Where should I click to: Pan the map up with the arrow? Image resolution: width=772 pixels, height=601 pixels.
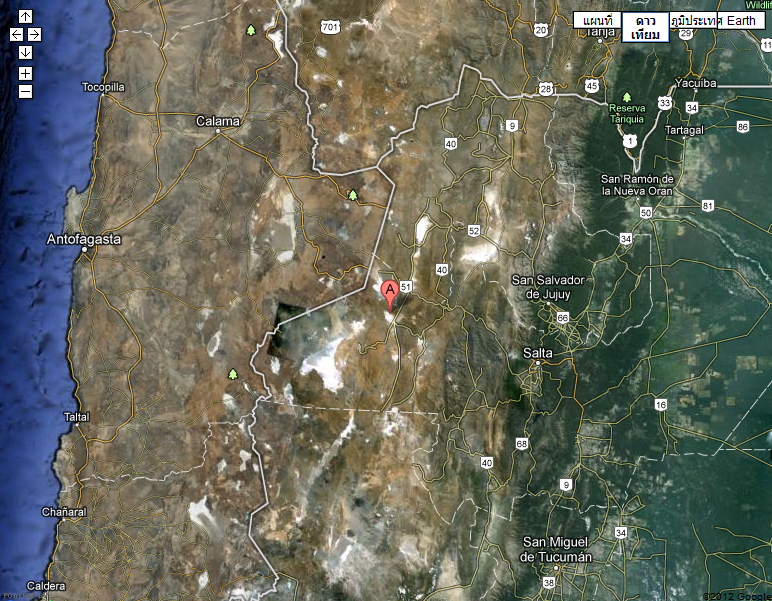pyautogui.click(x=25, y=16)
